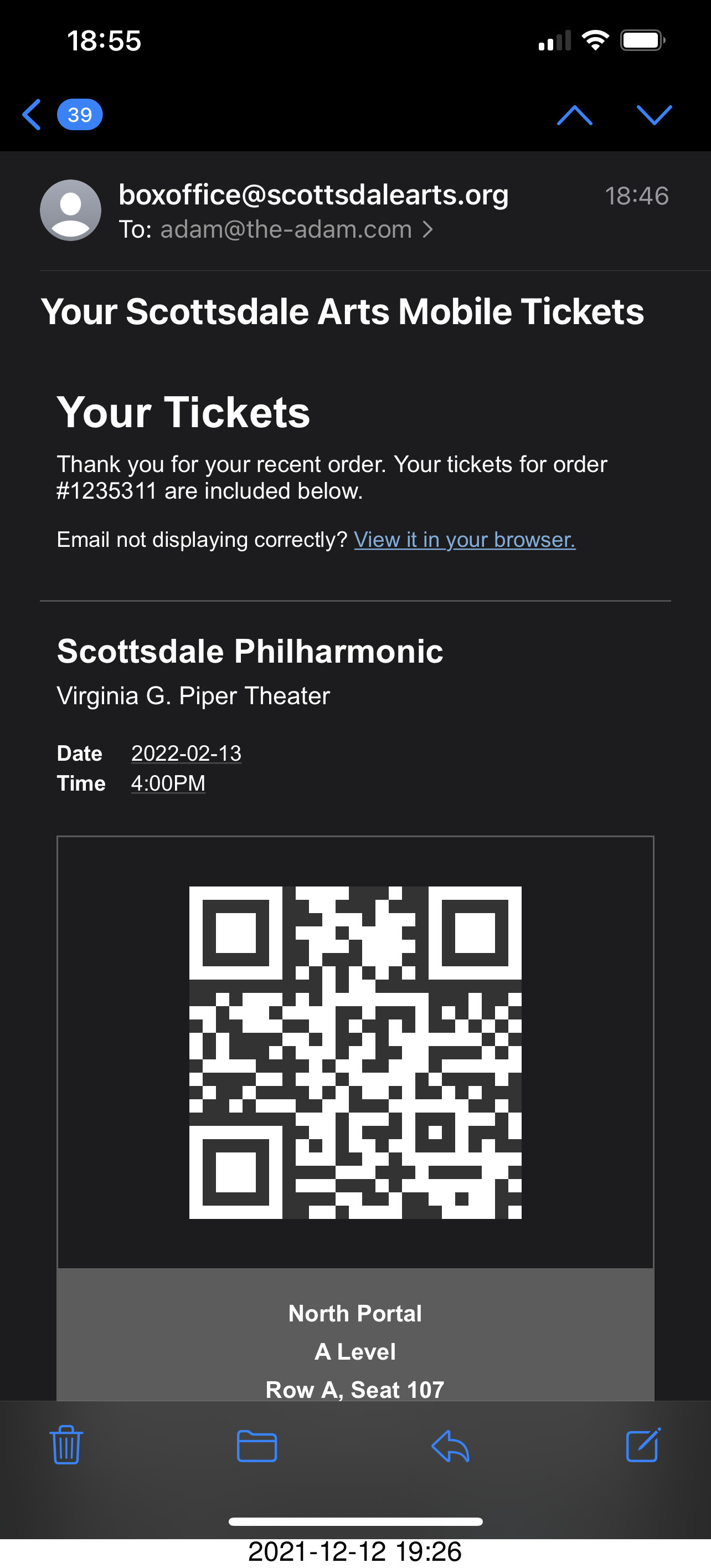The image size is (711, 1568).
Task: Open "View it in your browser" link
Action: click(465, 539)
